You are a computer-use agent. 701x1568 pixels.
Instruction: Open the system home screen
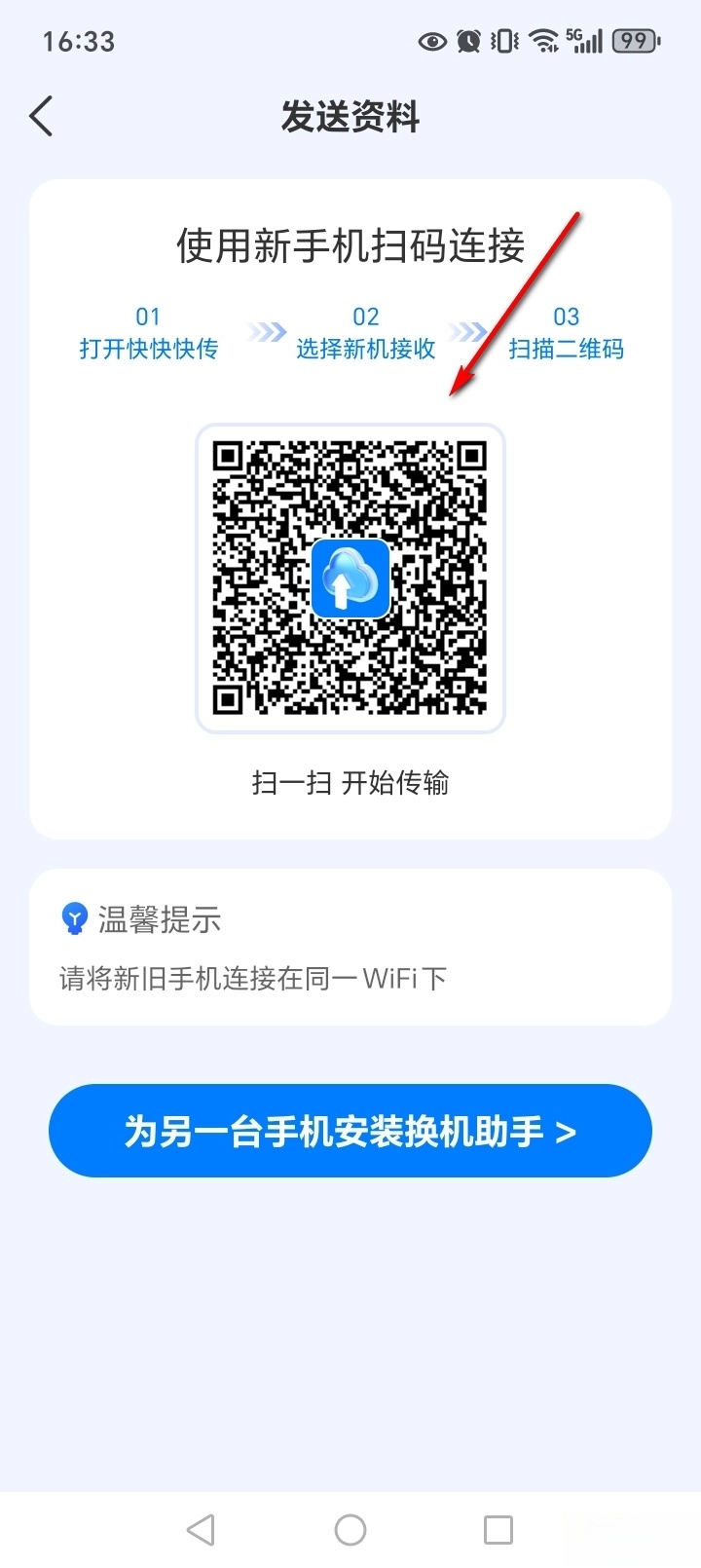click(x=350, y=1529)
